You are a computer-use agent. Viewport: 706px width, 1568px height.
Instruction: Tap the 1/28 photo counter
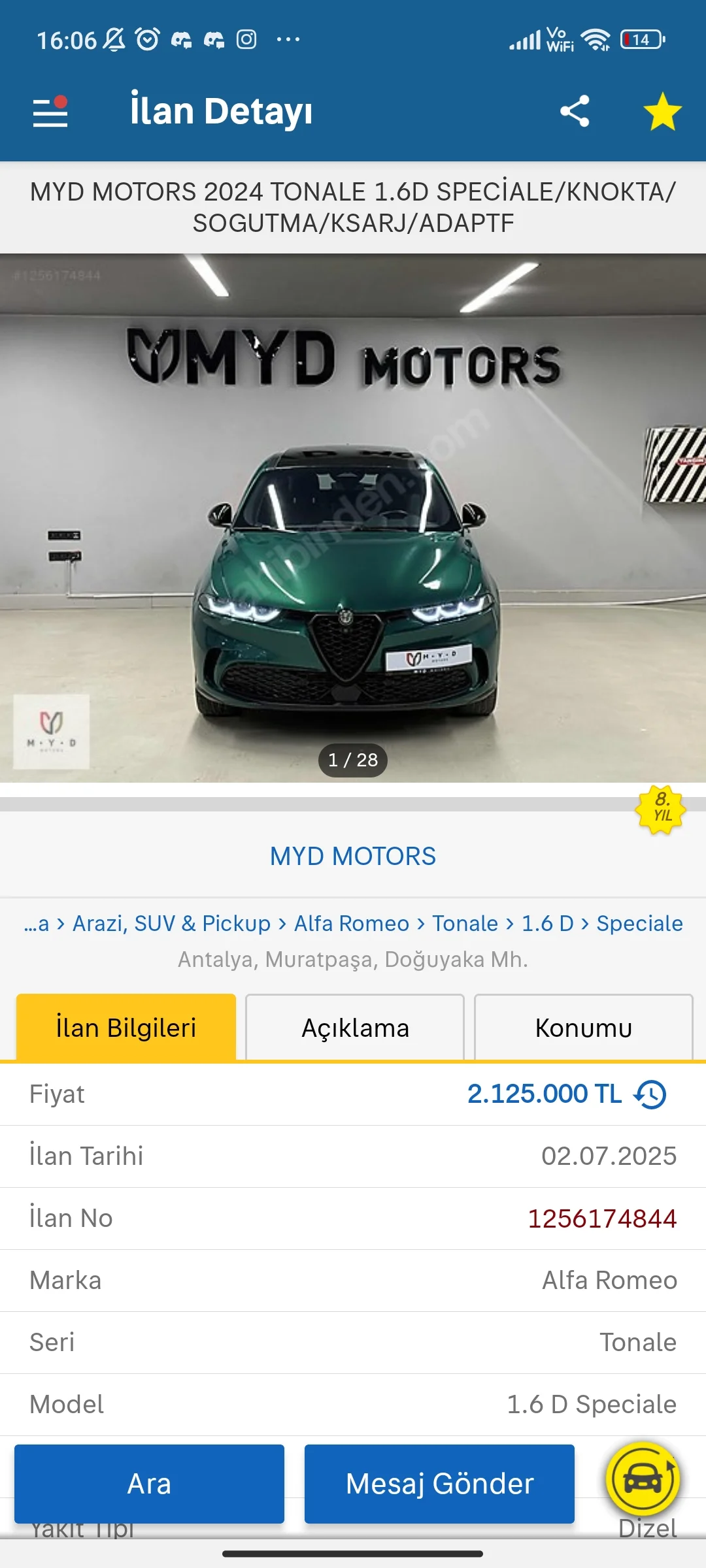pos(353,760)
